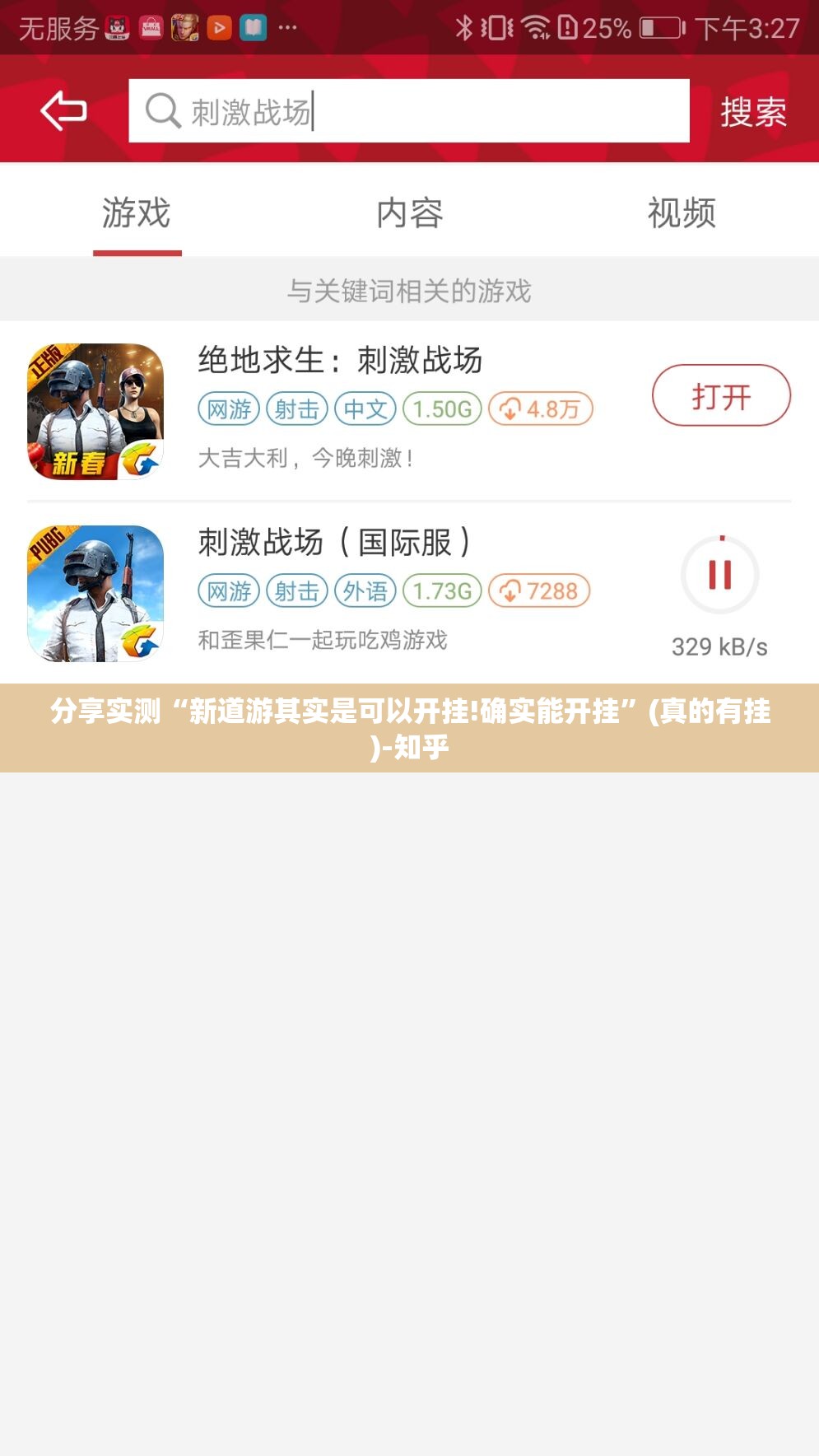The width and height of the screenshot is (819, 1456).
Task: Tap the book app icon in status bar
Action: (x=254, y=27)
